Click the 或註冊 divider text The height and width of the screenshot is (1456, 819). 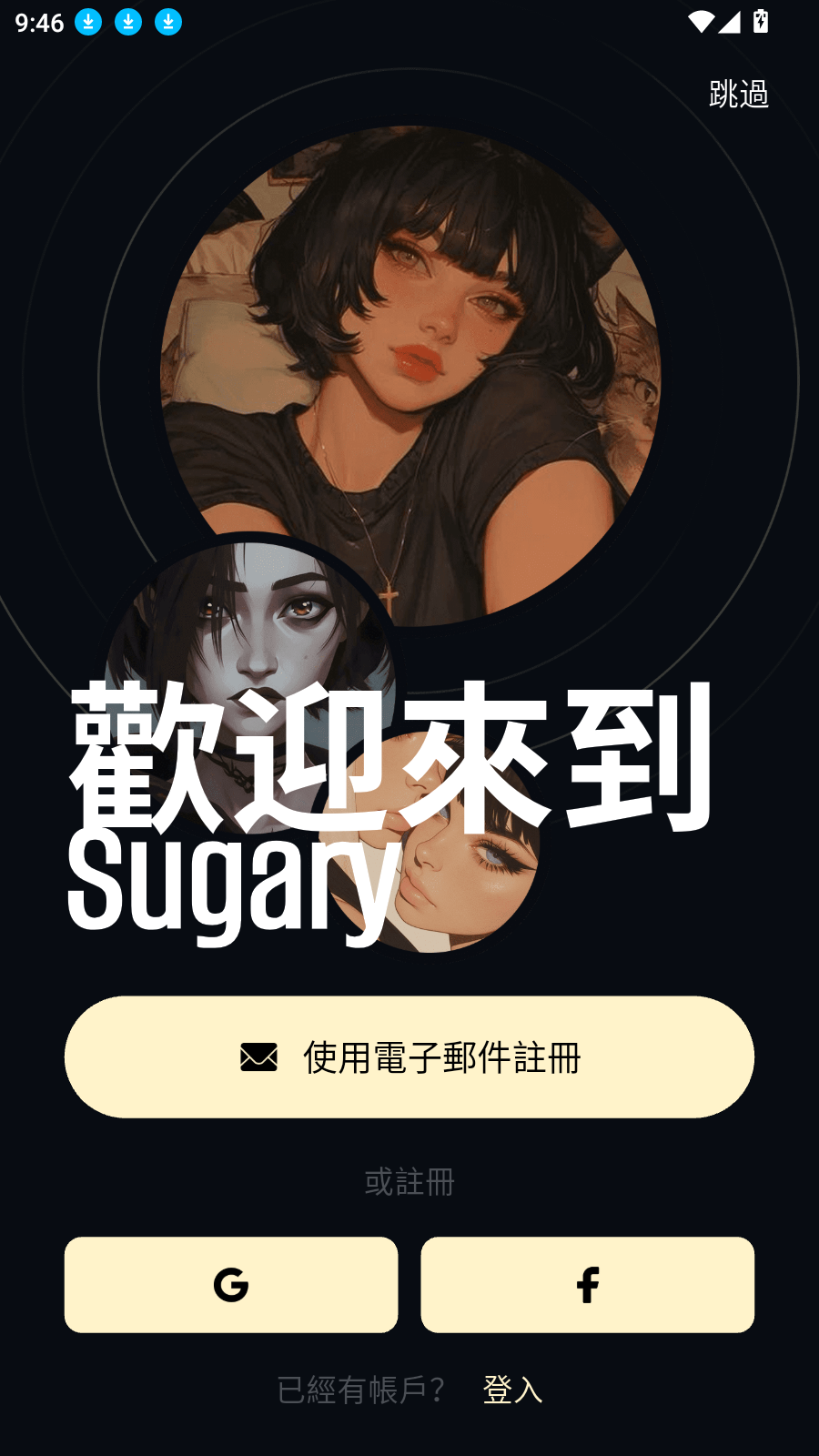(x=409, y=1182)
